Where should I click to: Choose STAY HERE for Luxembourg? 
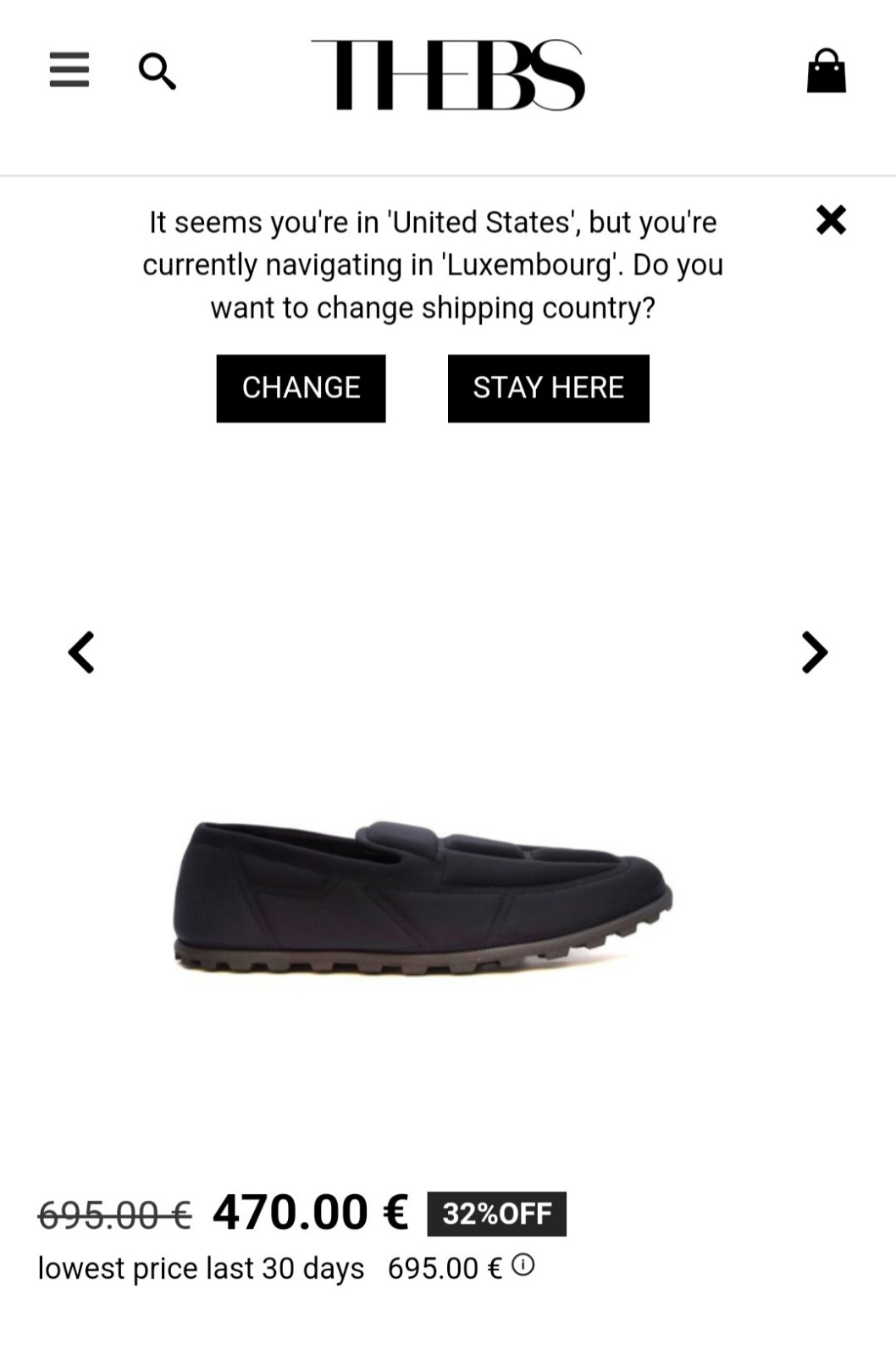pos(548,388)
